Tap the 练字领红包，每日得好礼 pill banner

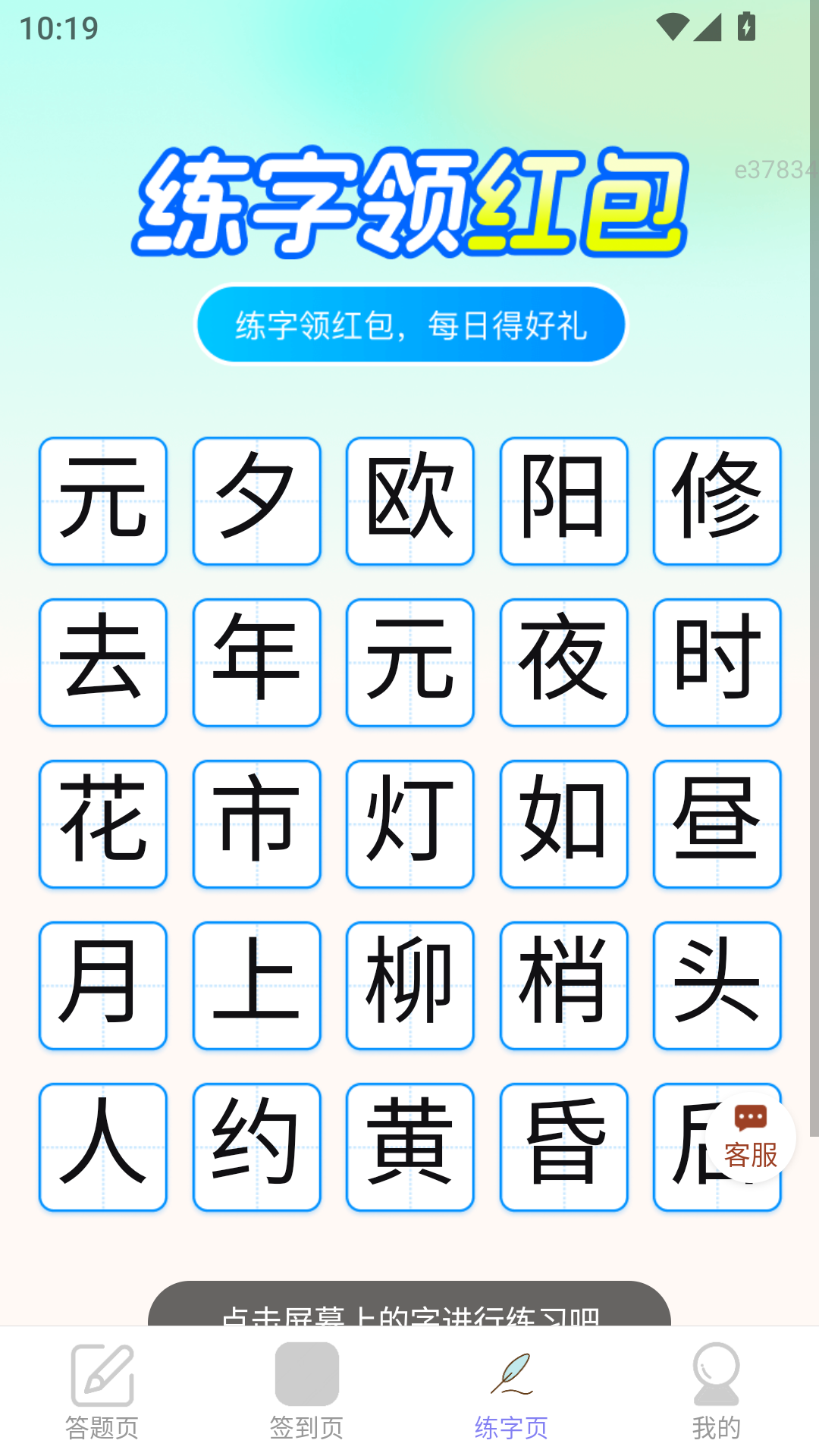(409, 325)
